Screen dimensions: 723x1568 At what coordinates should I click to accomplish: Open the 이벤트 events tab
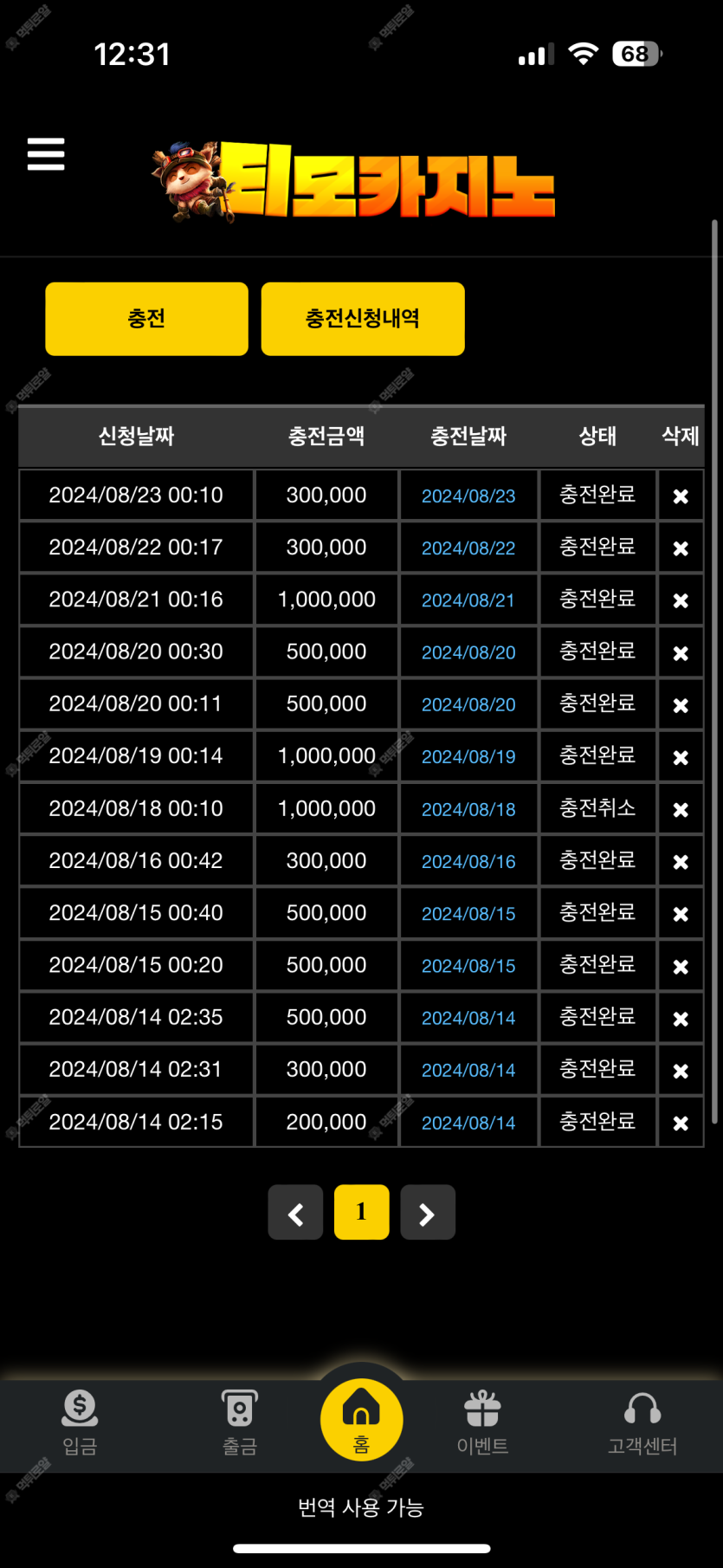pyautogui.click(x=482, y=1422)
